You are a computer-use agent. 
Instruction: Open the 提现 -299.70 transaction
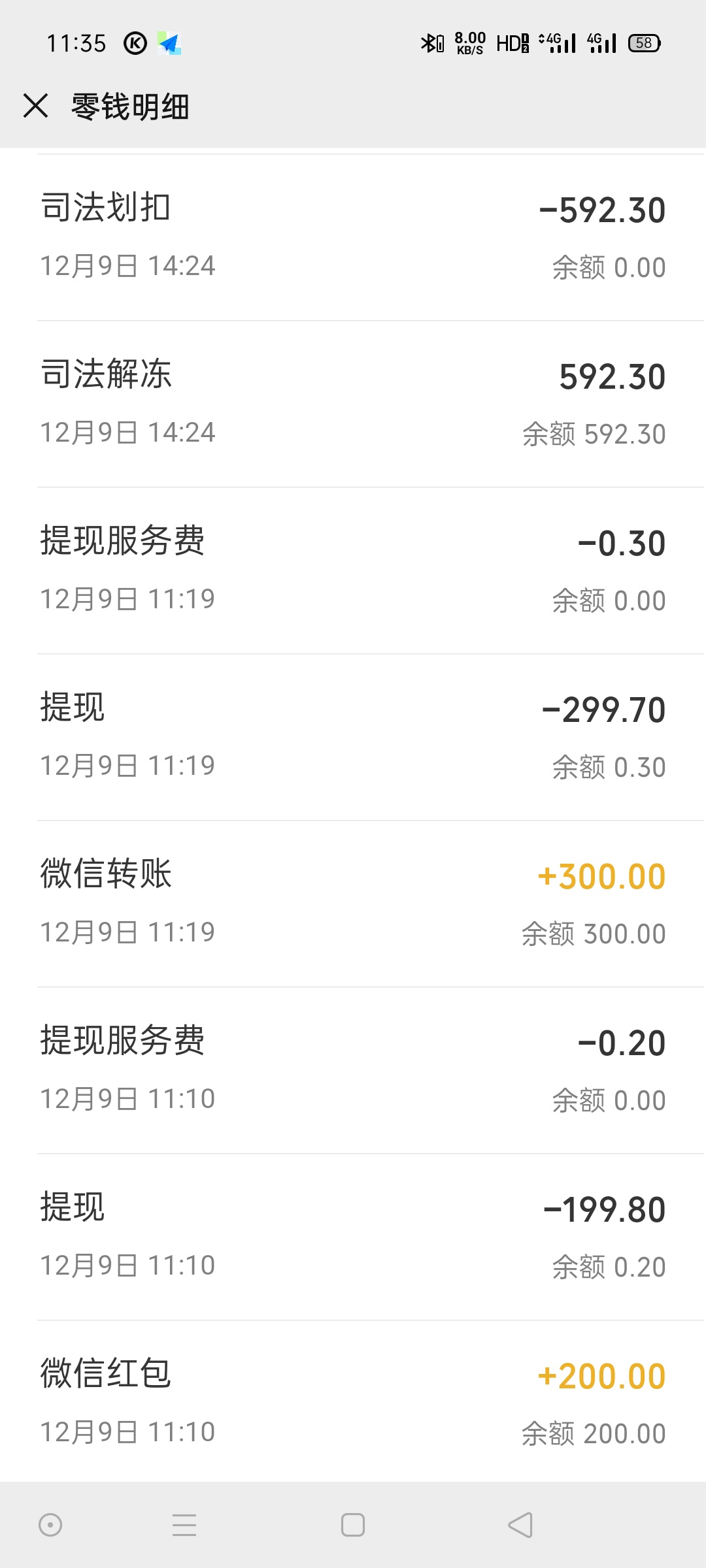353,738
